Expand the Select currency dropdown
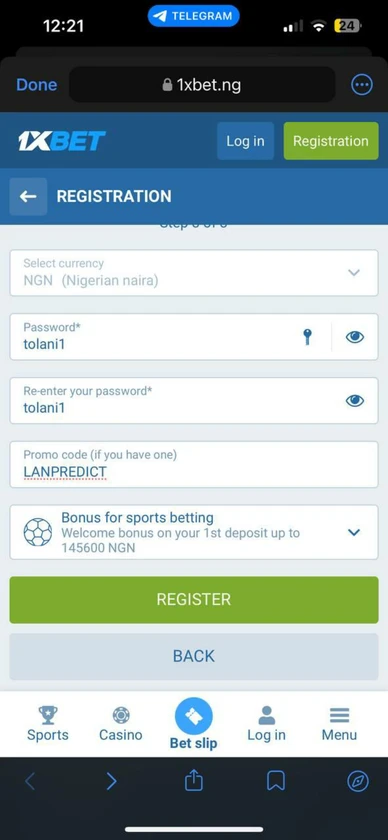Screen dimensions: 388x840 tap(194, 273)
